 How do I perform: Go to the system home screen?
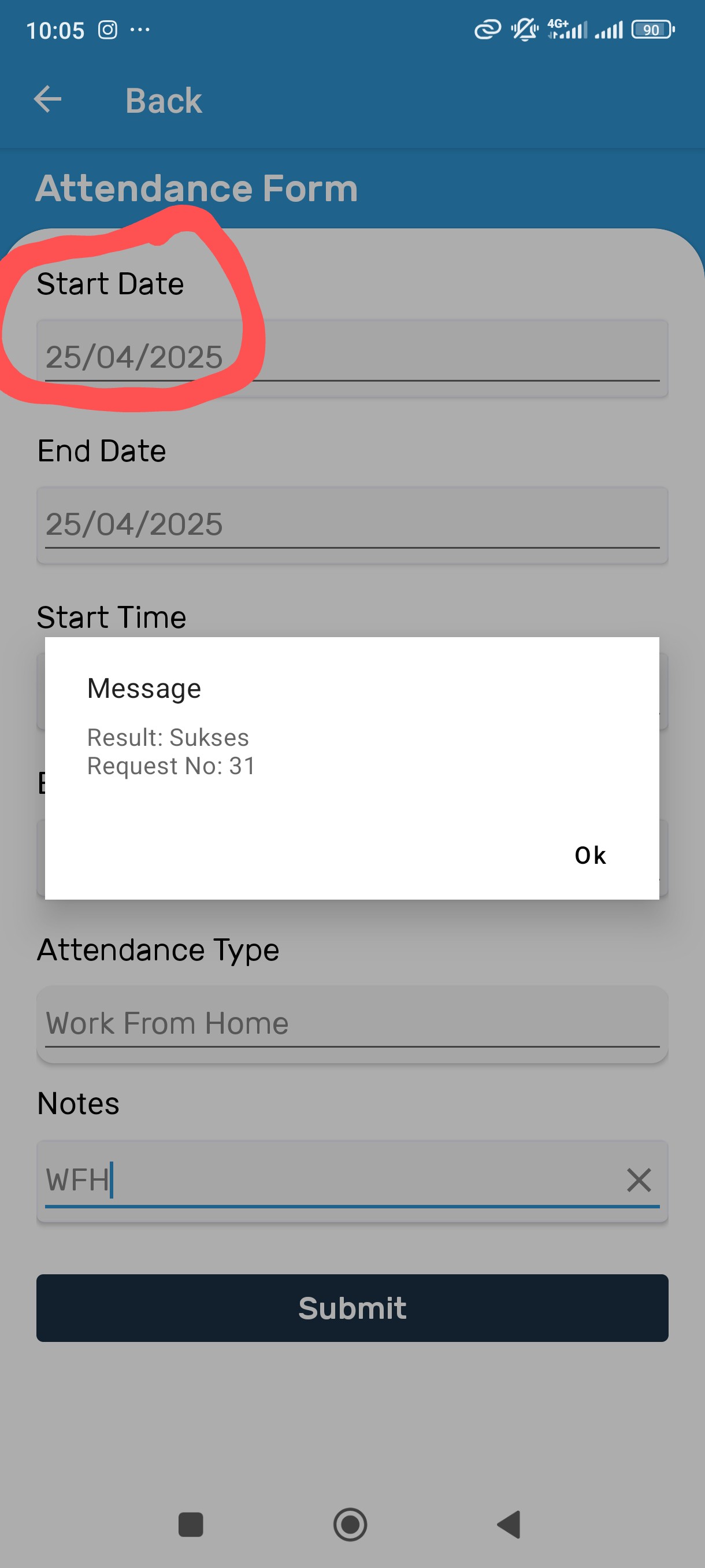pos(350,1524)
